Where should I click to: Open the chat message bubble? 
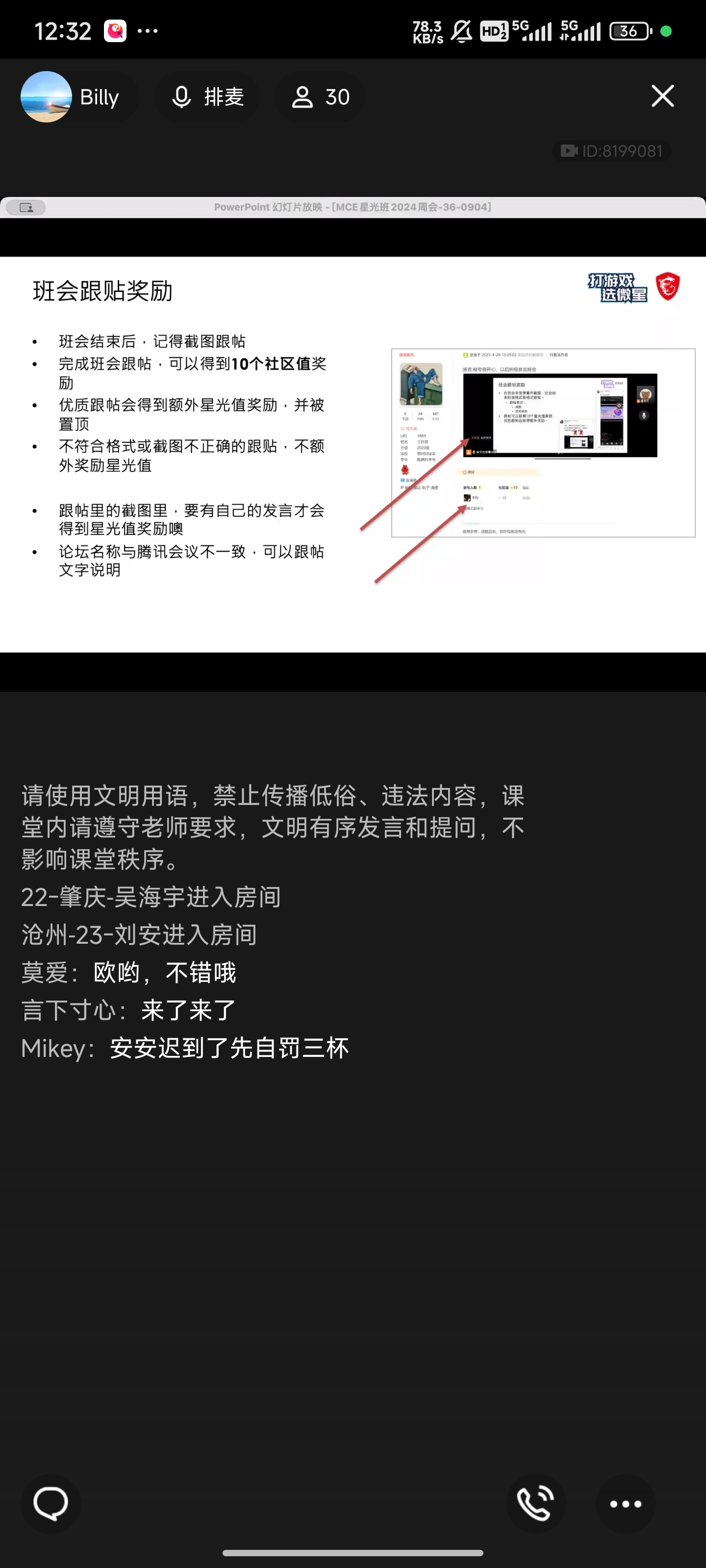click(50, 1503)
